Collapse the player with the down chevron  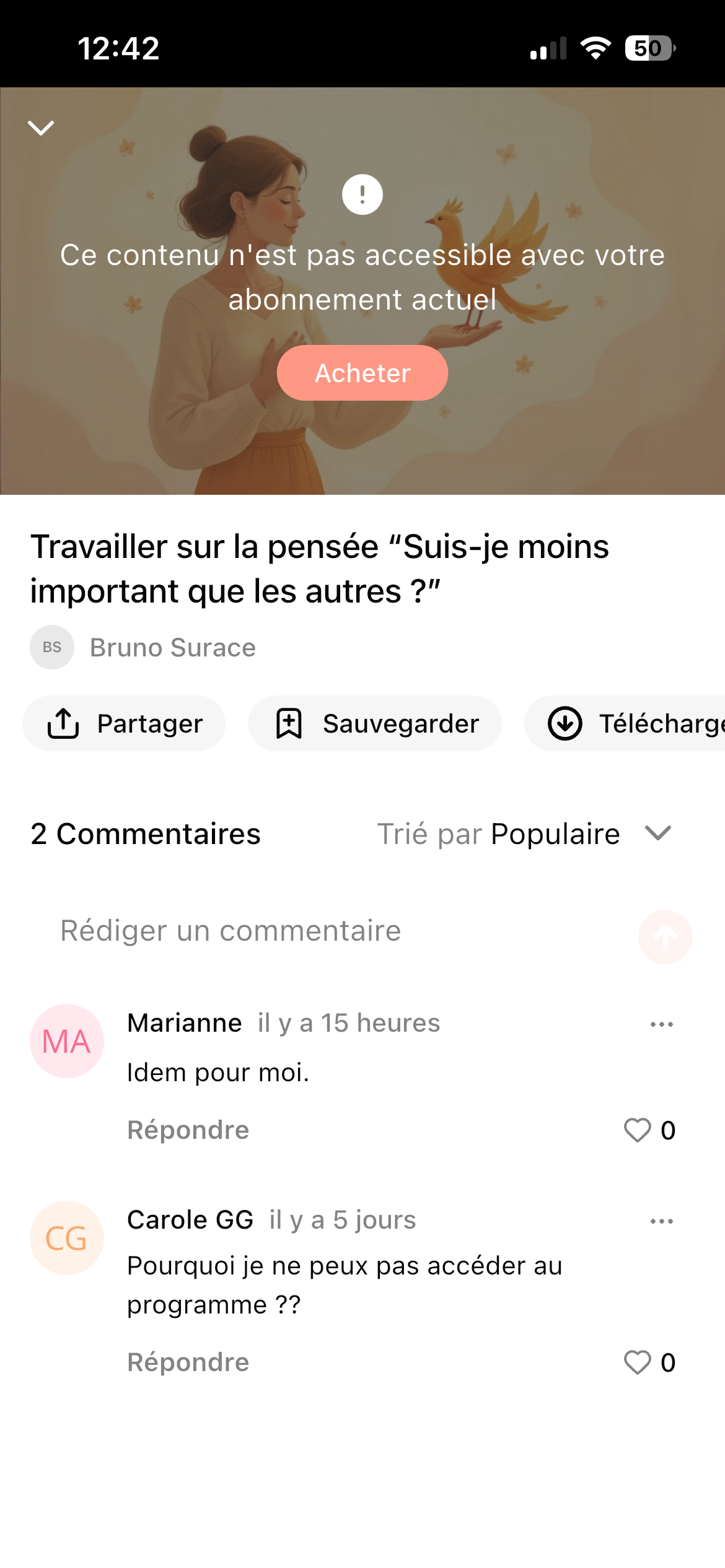pyautogui.click(x=41, y=128)
